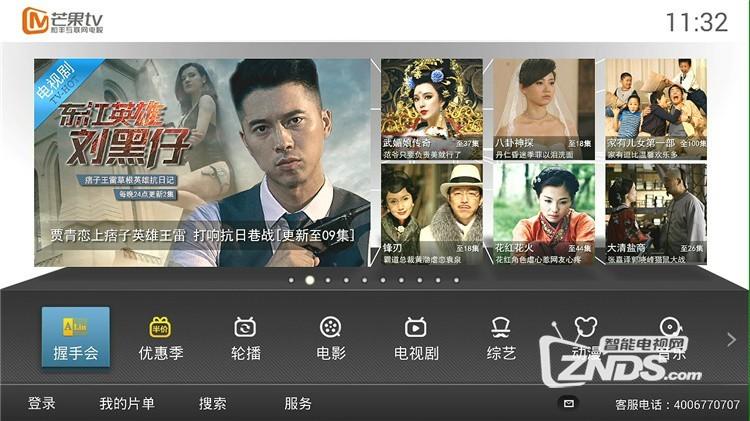
Task: Open the 轮播 channel section
Action: click(x=245, y=338)
